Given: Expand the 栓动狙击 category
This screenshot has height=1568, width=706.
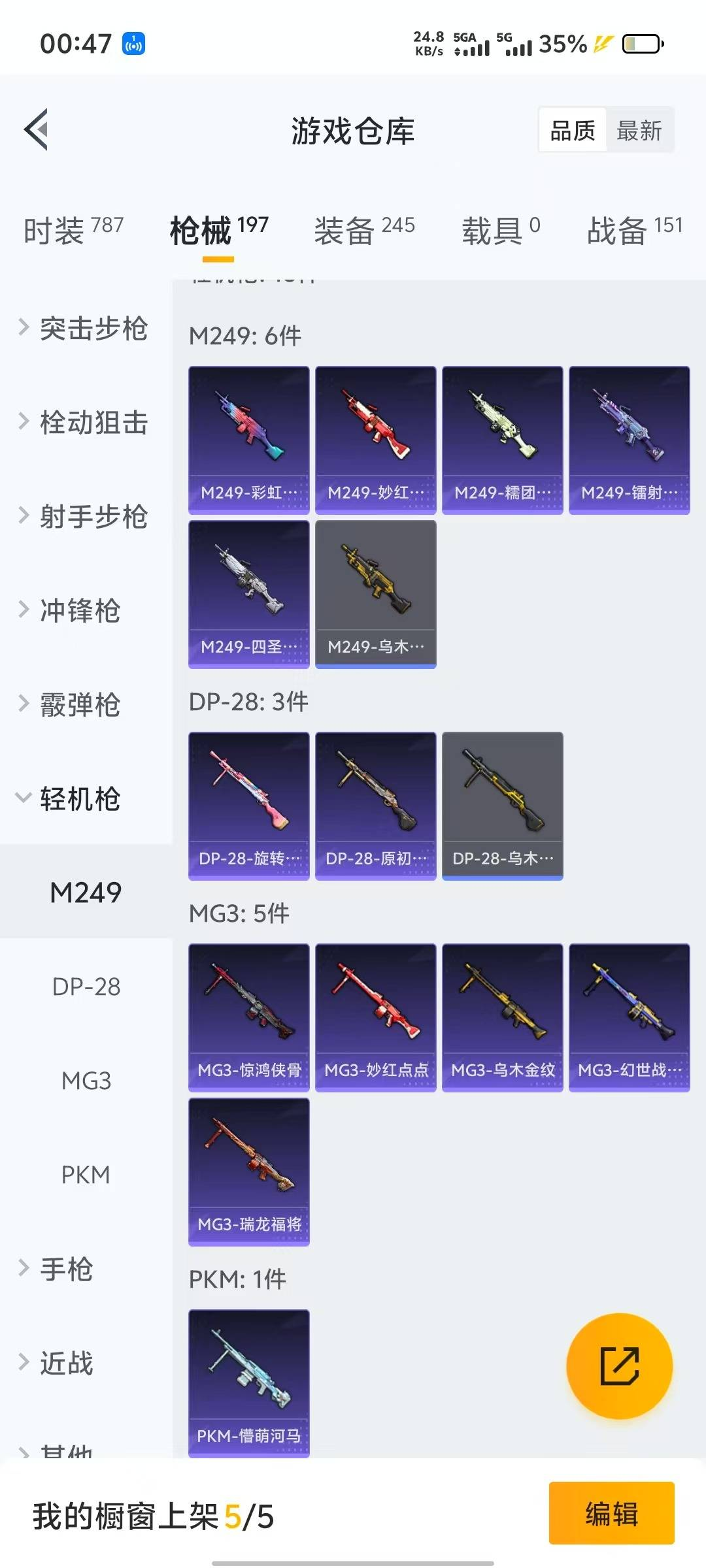Looking at the screenshot, I should click(x=86, y=421).
